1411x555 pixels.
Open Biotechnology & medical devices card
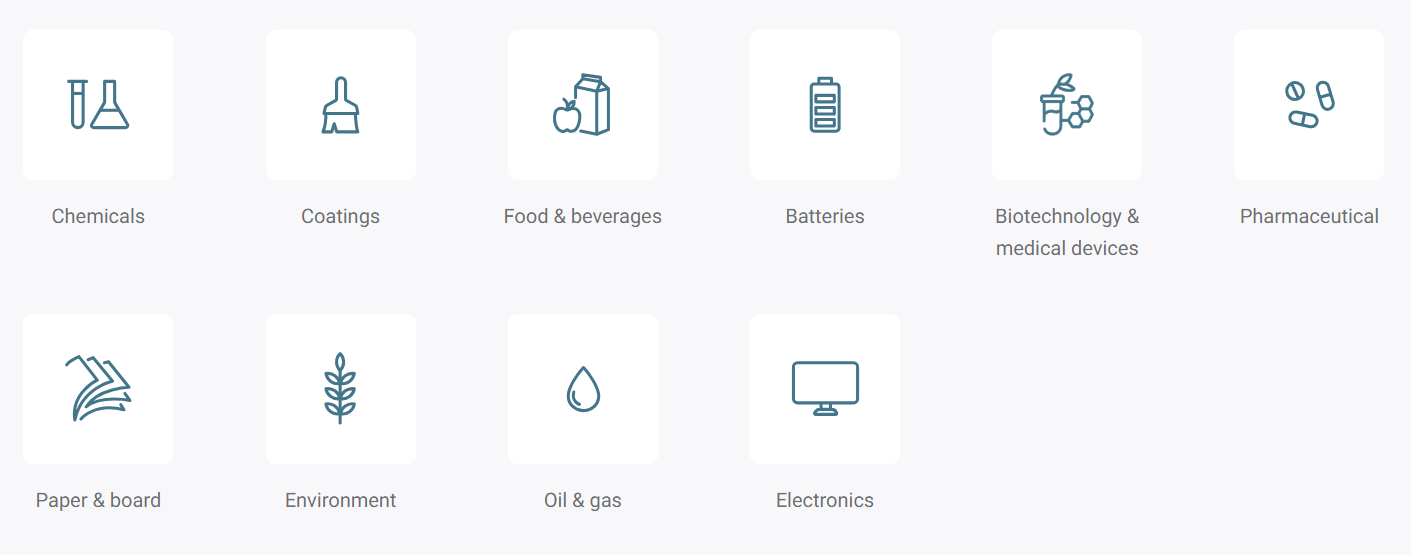tap(1066, 105)
